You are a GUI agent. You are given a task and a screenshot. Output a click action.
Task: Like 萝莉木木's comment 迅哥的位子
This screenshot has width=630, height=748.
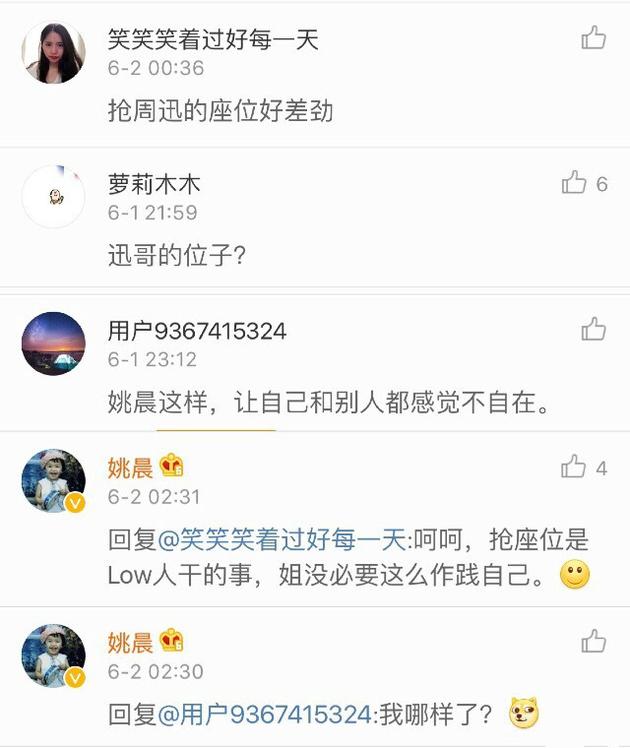pyautogui.click(x=574, y=183)
